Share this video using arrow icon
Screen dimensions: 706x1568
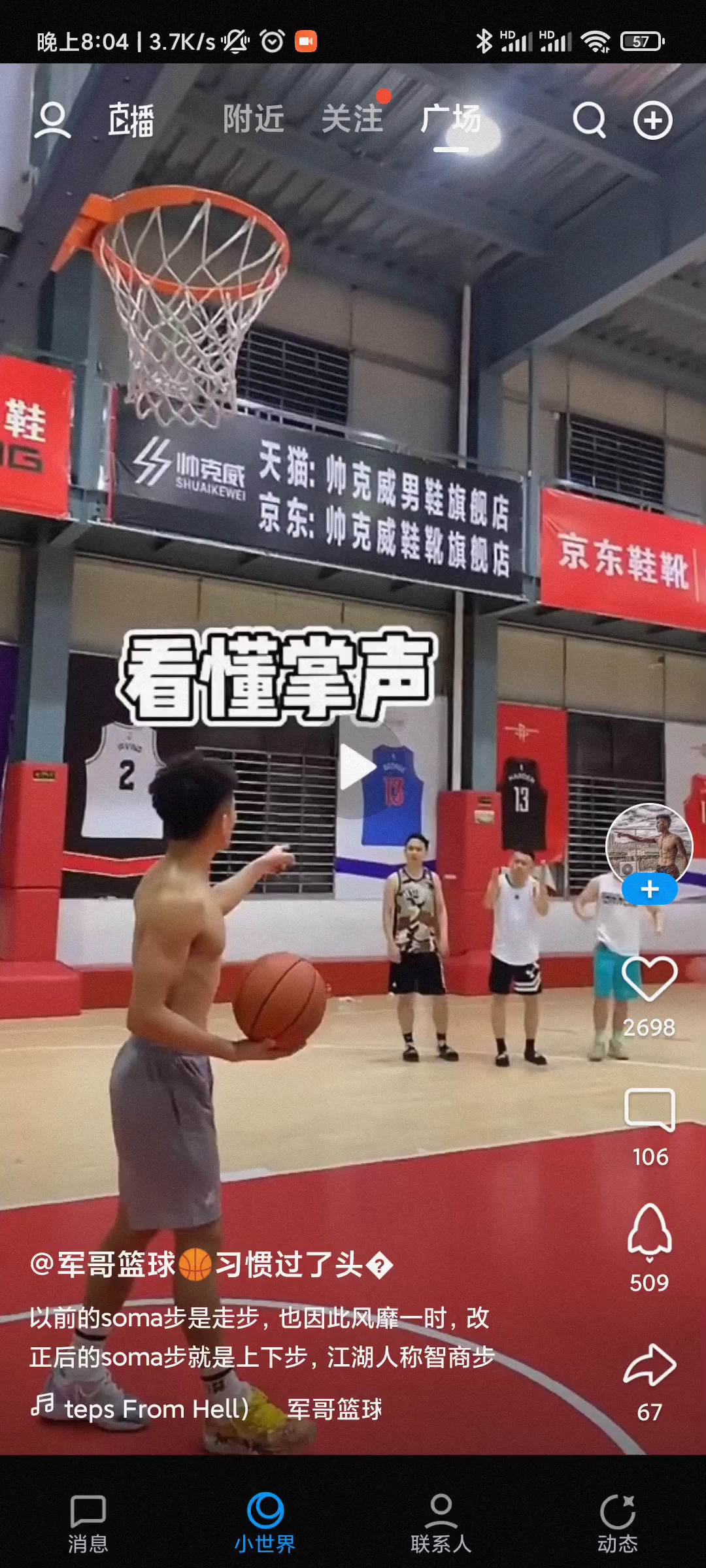(x=649, y=1365)
